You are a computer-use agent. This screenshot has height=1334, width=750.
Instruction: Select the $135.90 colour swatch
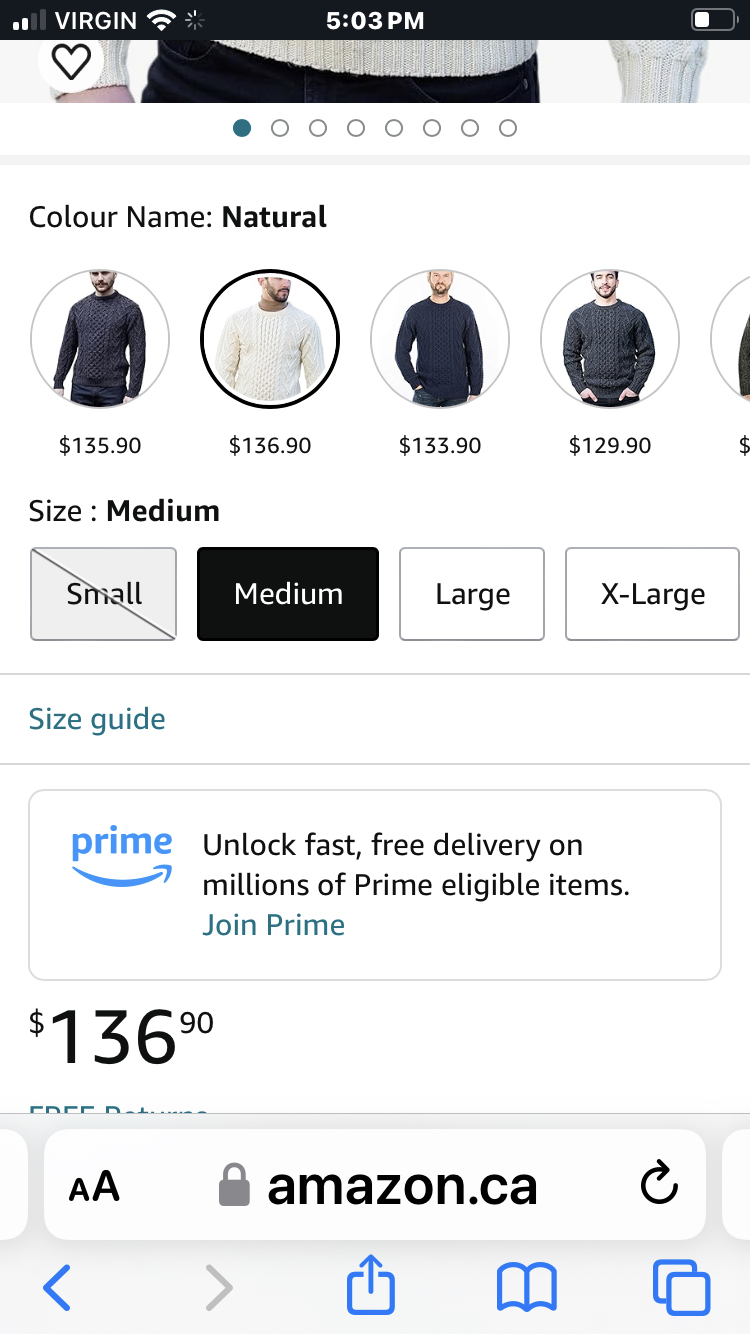[x=100, y=339]
